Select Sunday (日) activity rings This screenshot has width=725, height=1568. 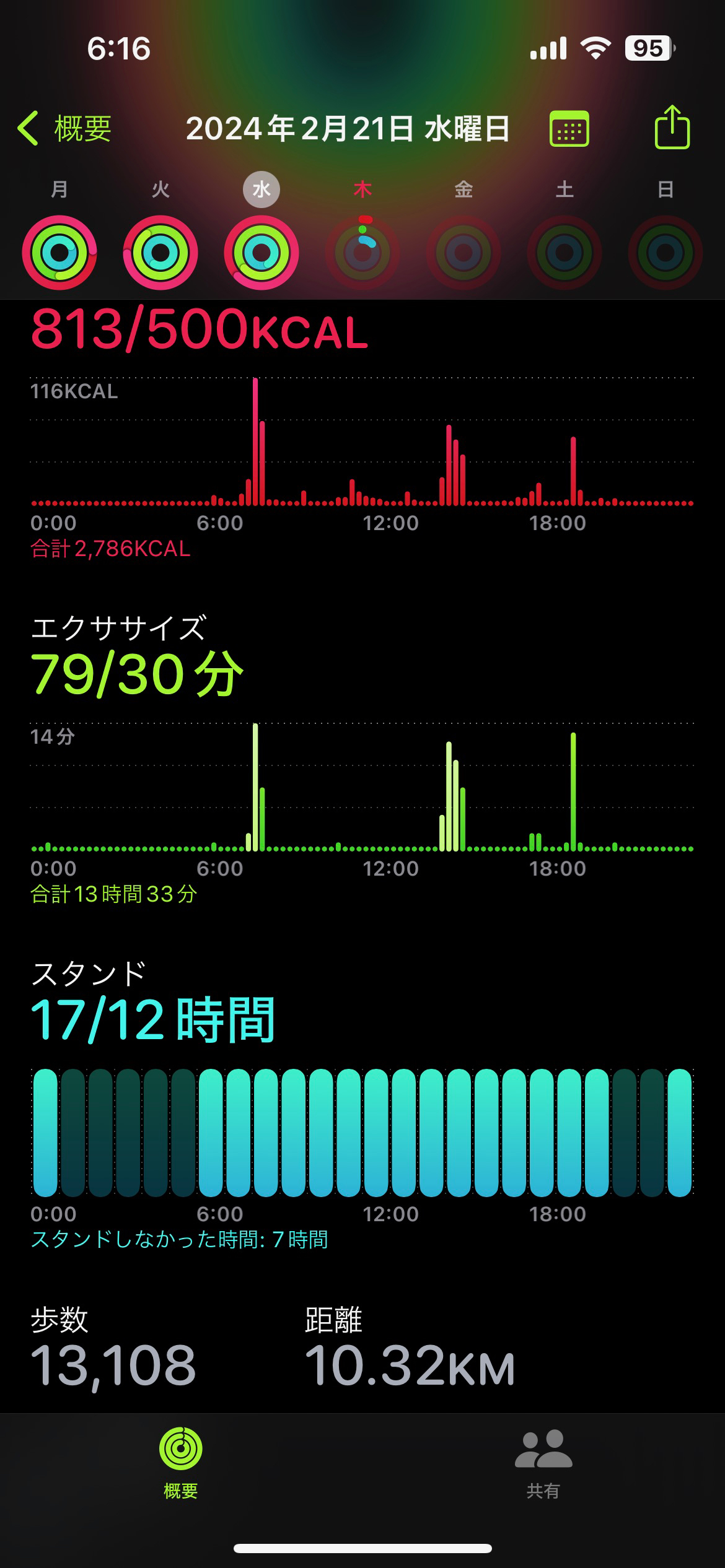pyautogui.click(x=666, y=252)
